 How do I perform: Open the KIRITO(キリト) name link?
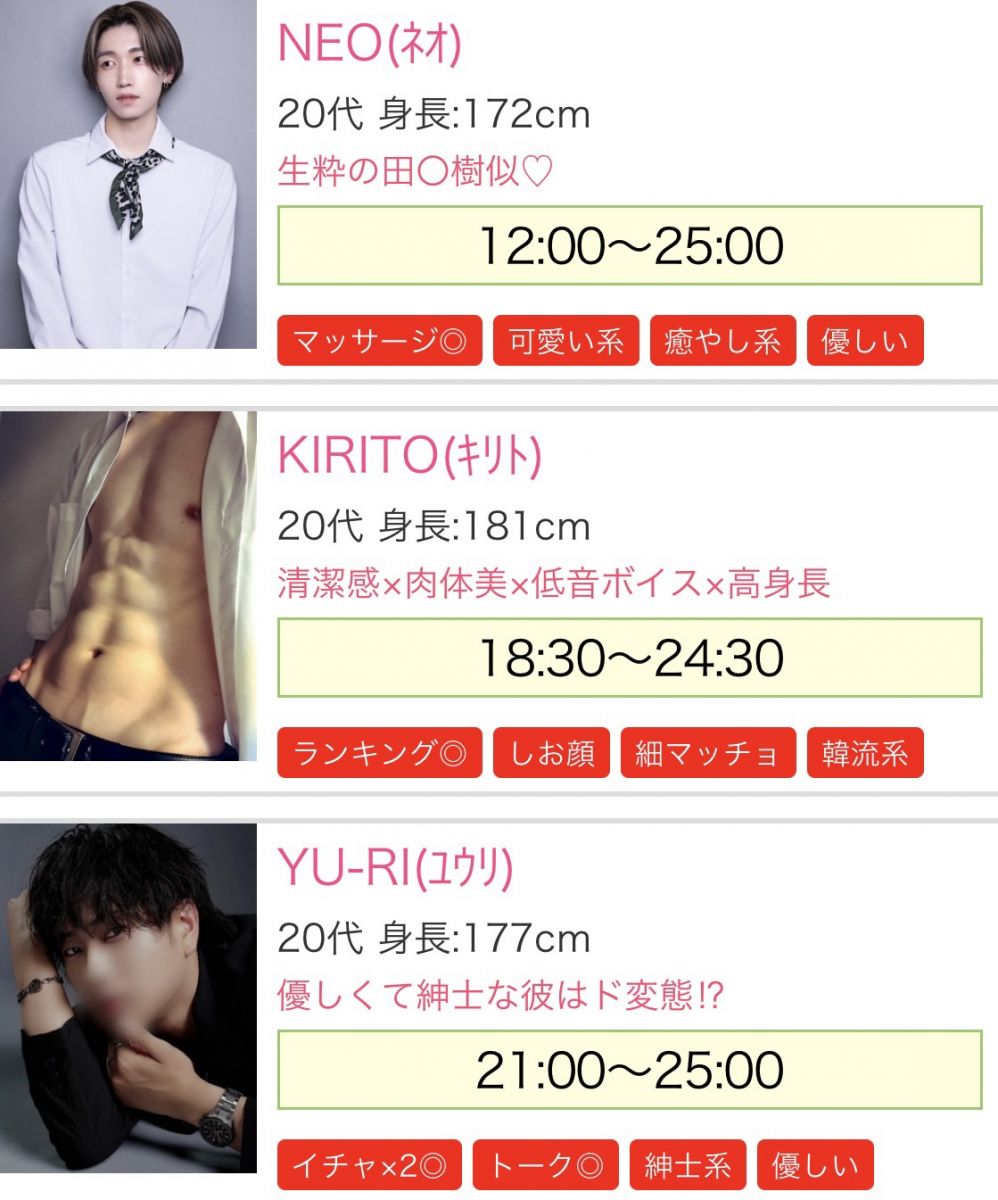[x=408, y=457]
